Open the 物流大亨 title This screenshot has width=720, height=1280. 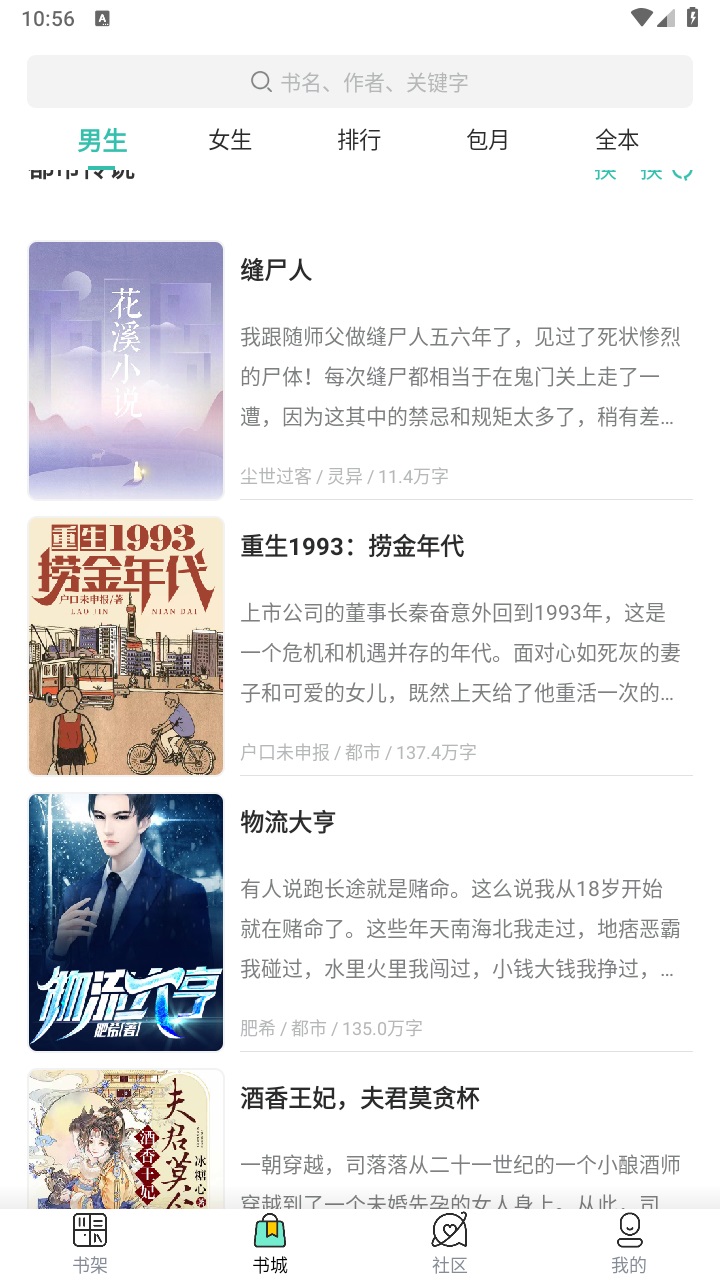click(x=287, y=821)
